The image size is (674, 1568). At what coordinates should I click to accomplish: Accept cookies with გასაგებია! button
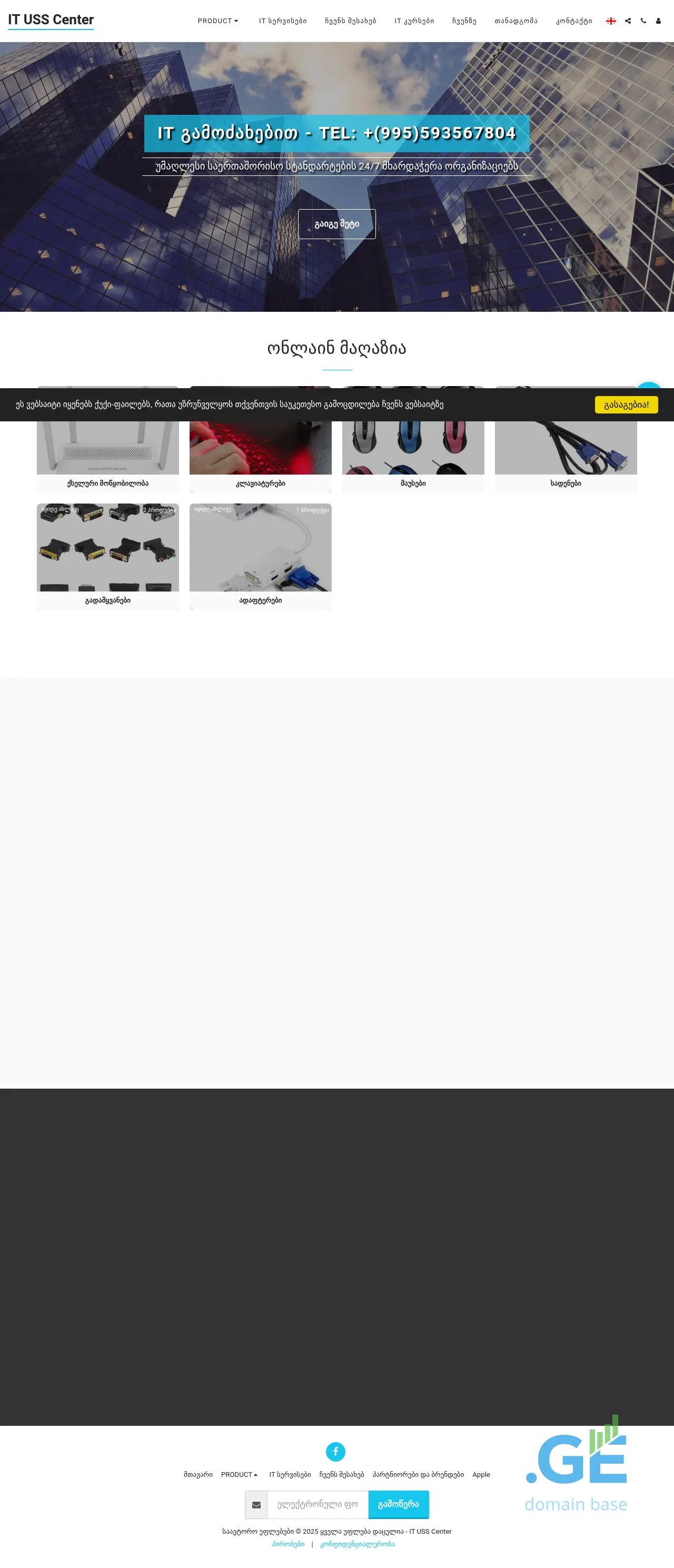click(626, 405)
